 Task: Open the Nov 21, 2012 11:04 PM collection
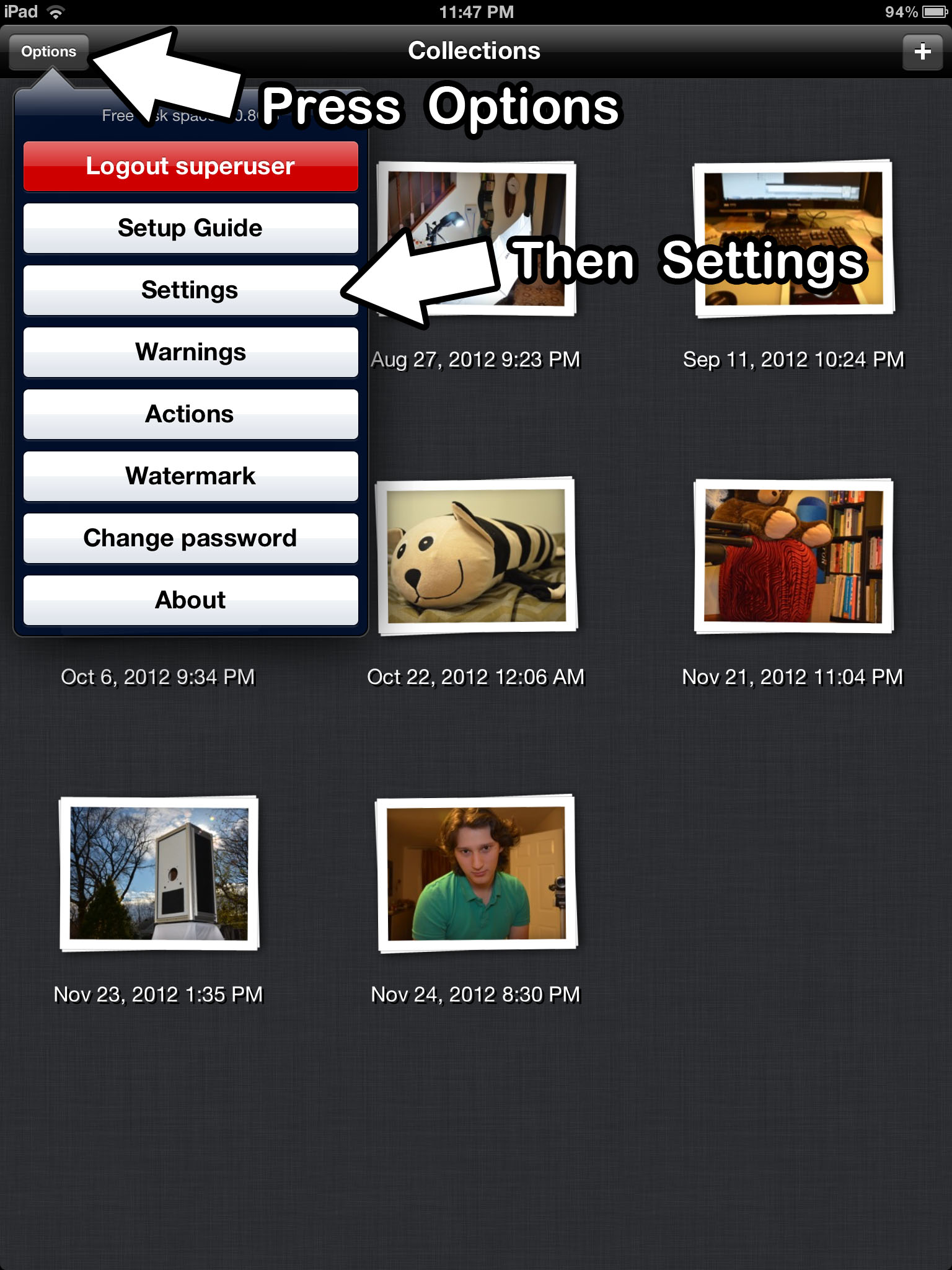coord(793,556)
